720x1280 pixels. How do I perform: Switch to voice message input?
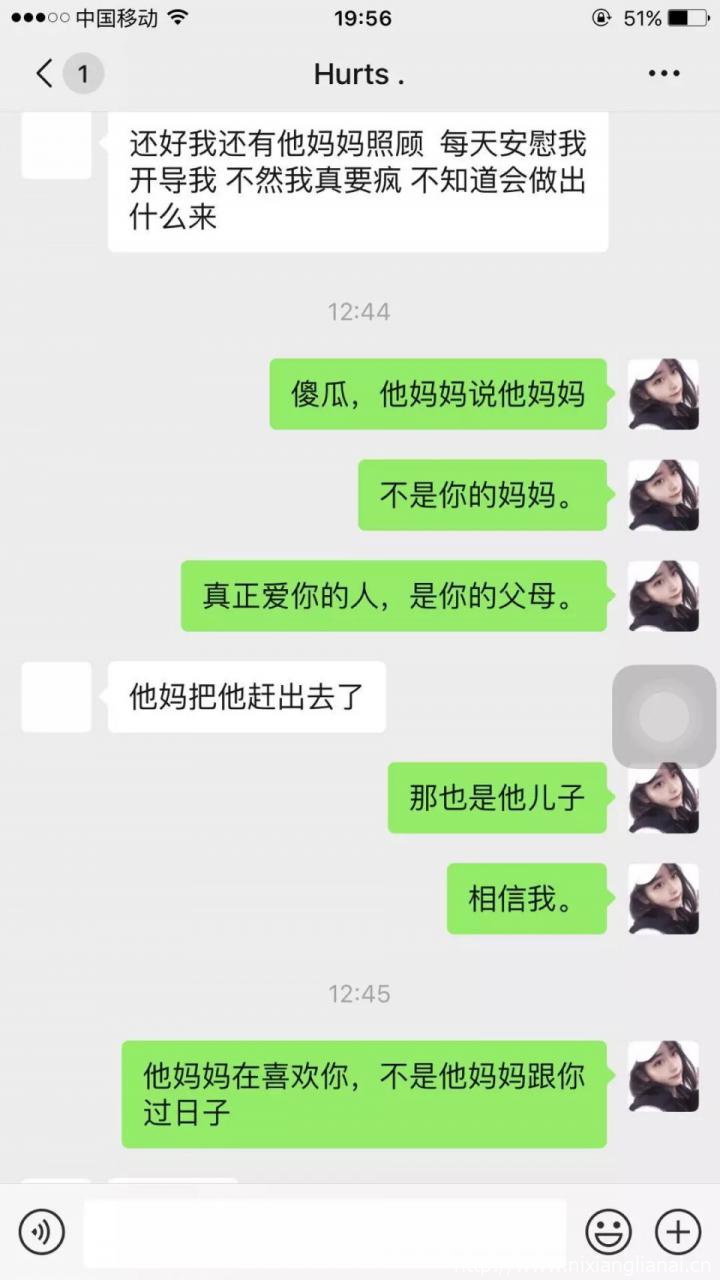point(41,1231)
